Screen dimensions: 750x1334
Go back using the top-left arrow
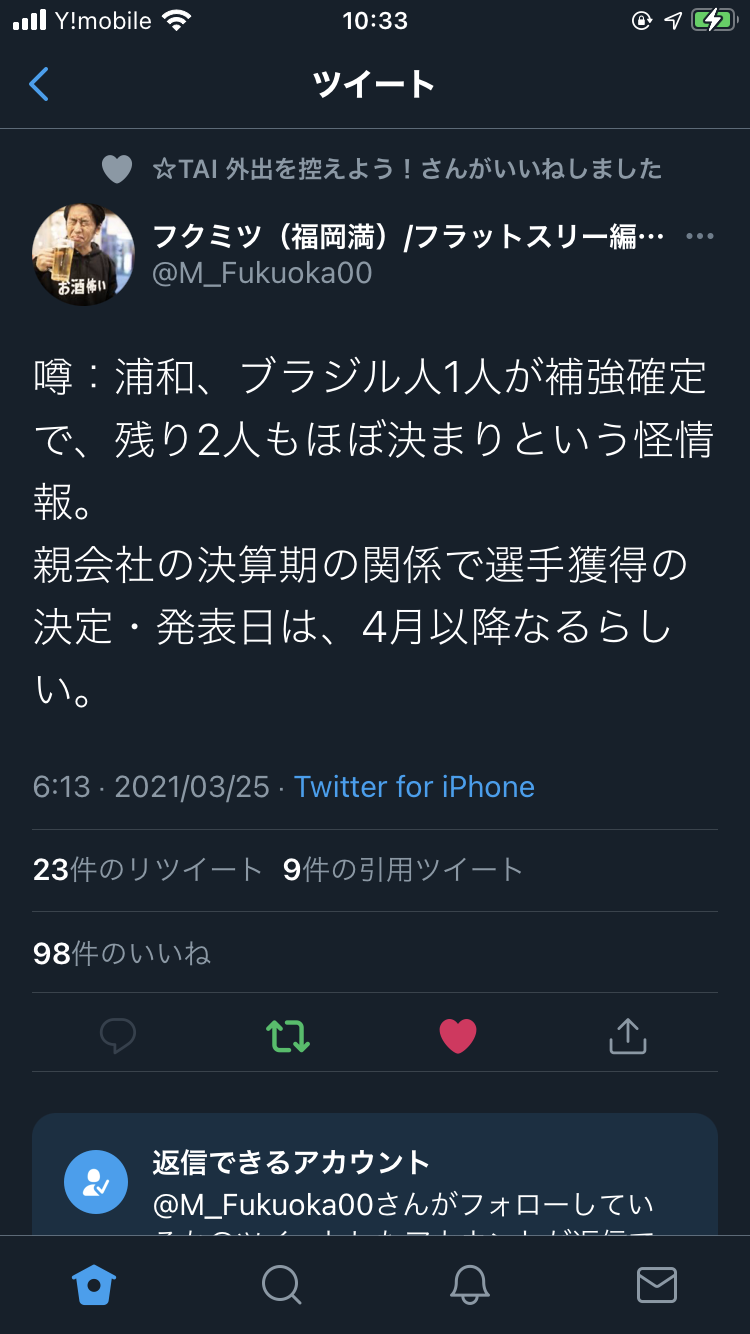tap(39, 84)
